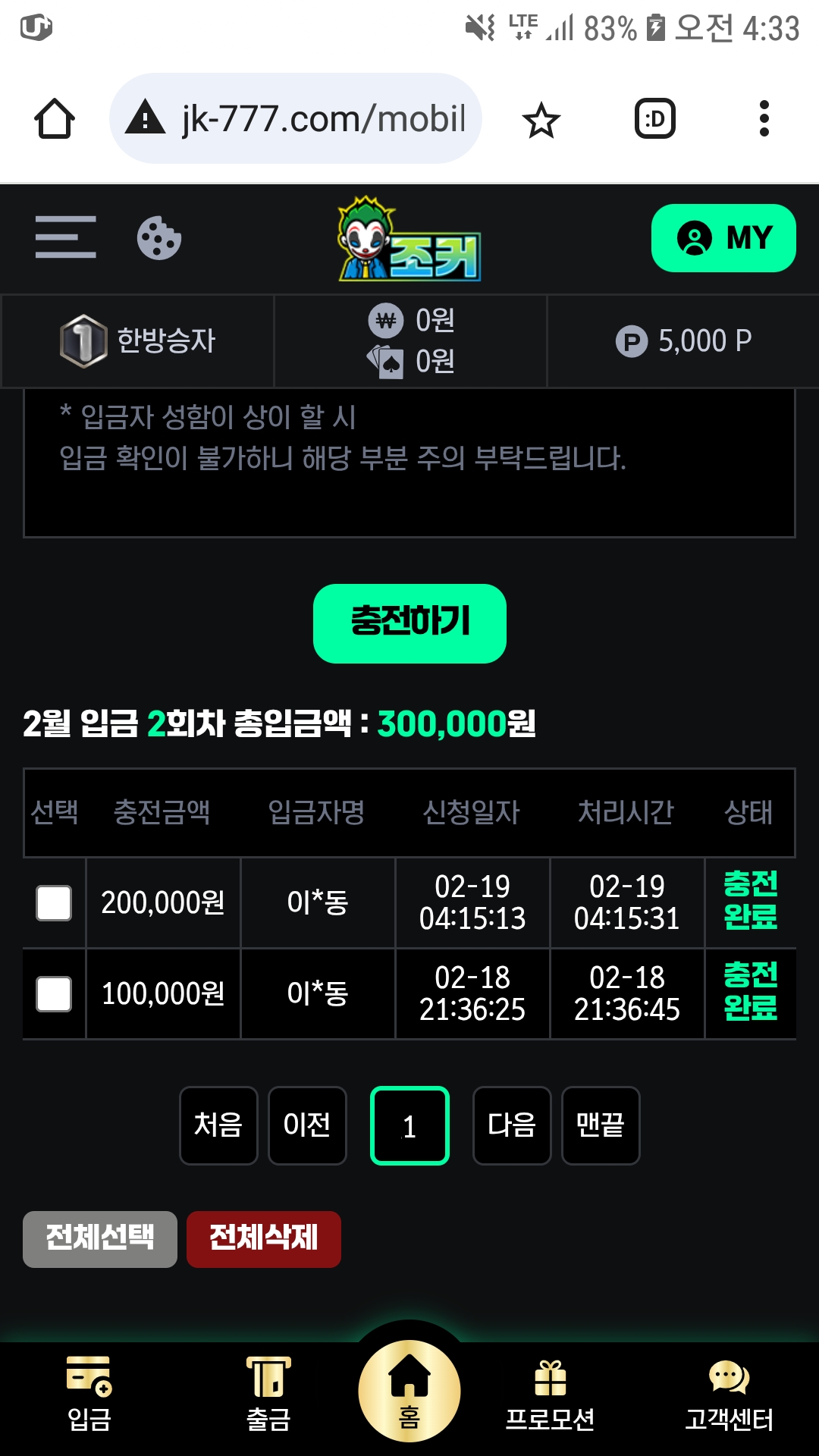This screenshot has height=1456, width=819.
Task: Tap 전체삭제 to delete all
Action: pos(264,1239)
